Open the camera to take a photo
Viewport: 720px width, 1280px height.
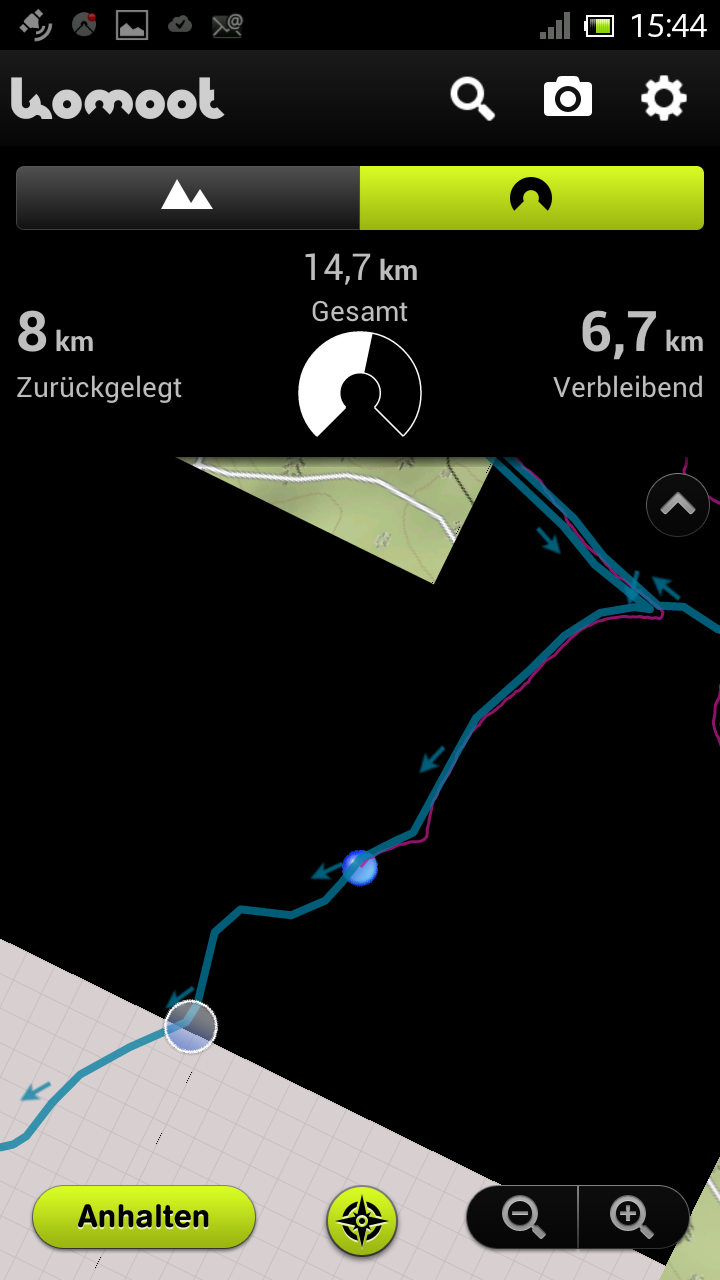(567, 98)
